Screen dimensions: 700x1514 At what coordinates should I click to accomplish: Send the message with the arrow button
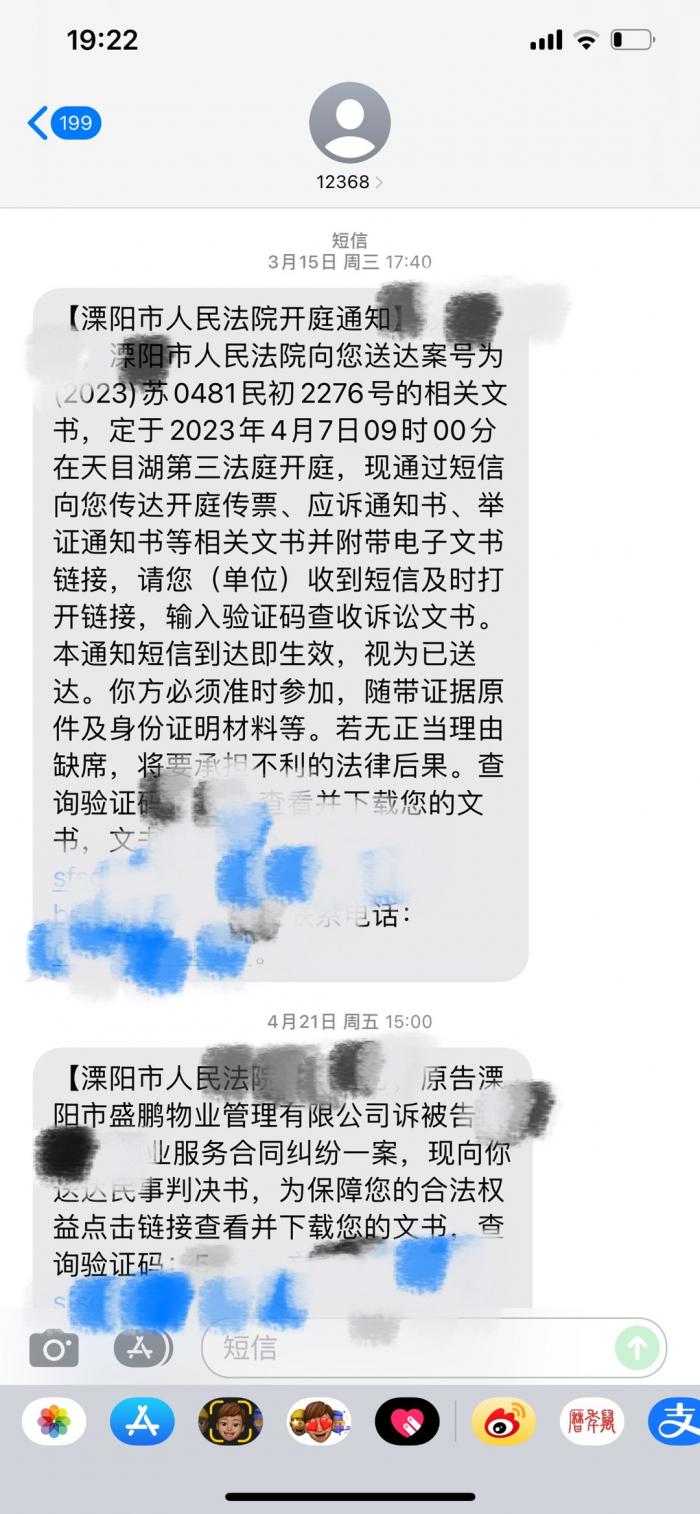[637, 1348]
